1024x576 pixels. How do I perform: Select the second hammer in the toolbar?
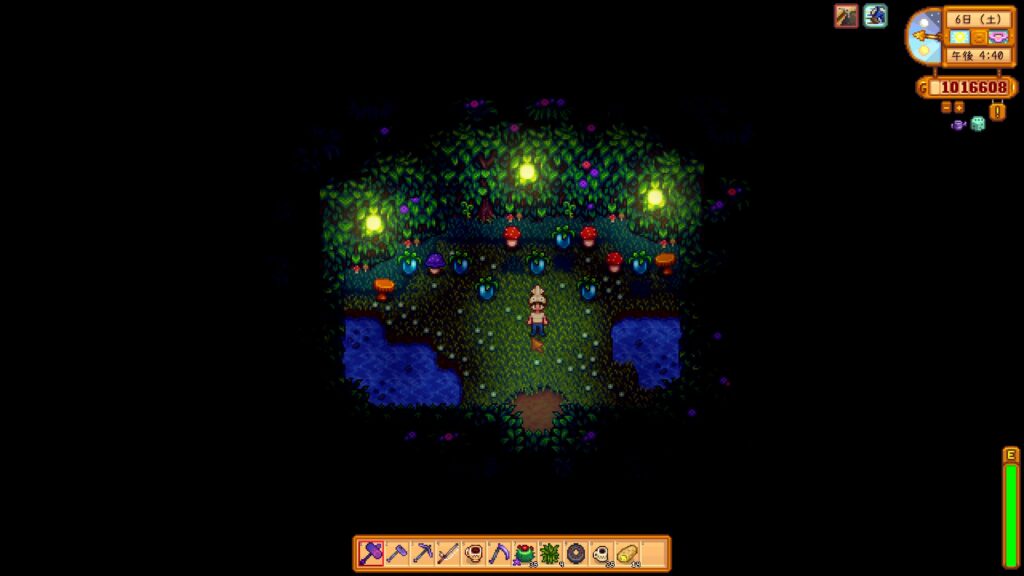click(x=397, y=553)
